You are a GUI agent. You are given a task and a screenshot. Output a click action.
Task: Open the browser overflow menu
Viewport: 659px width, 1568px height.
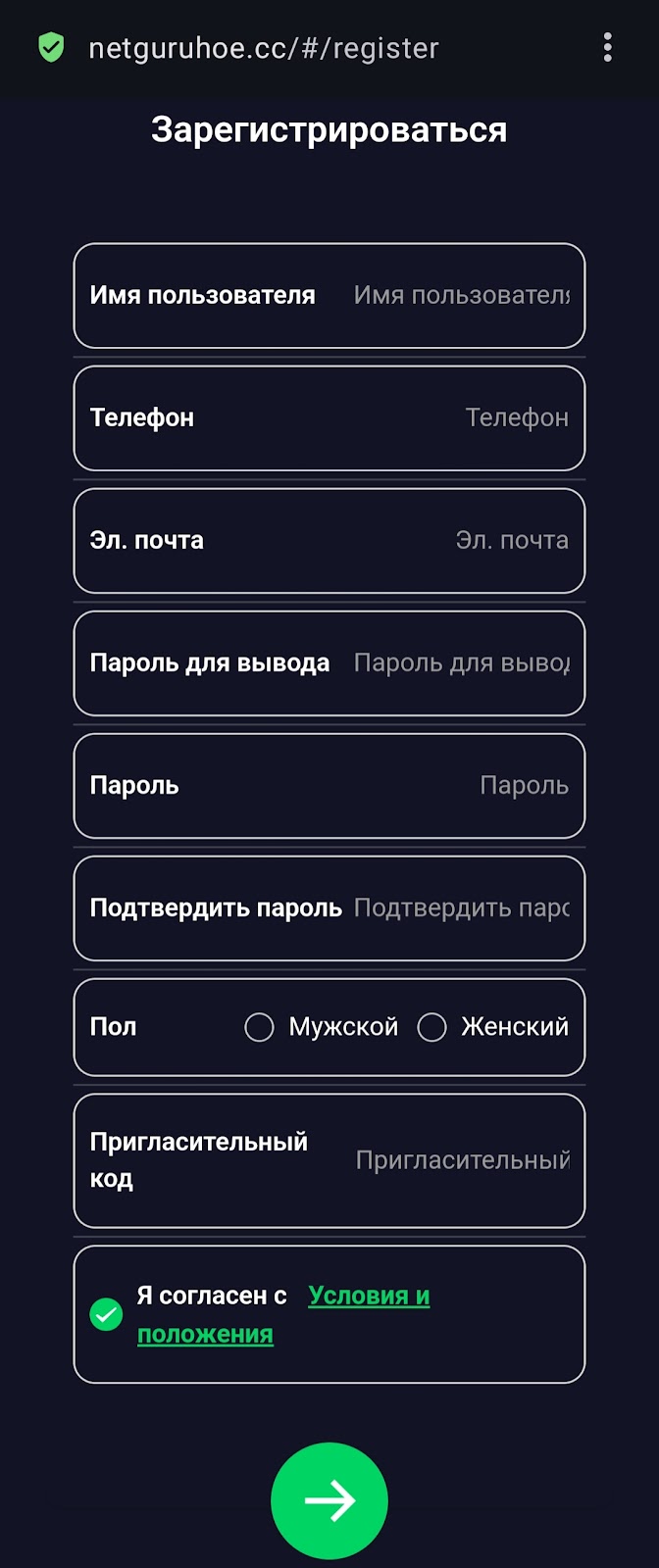[608, 47]
